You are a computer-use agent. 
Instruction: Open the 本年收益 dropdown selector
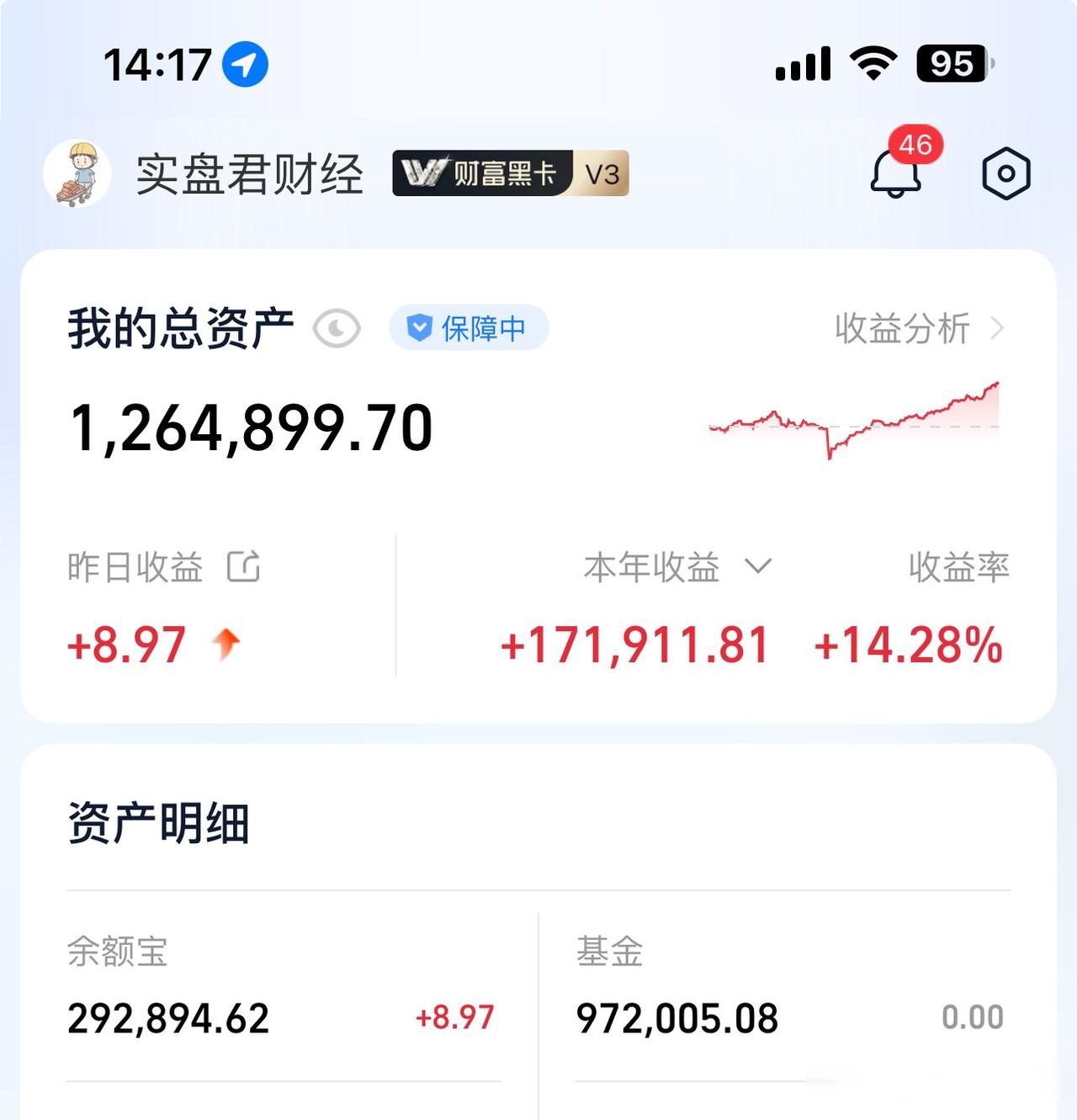click(x=756, y=568)
